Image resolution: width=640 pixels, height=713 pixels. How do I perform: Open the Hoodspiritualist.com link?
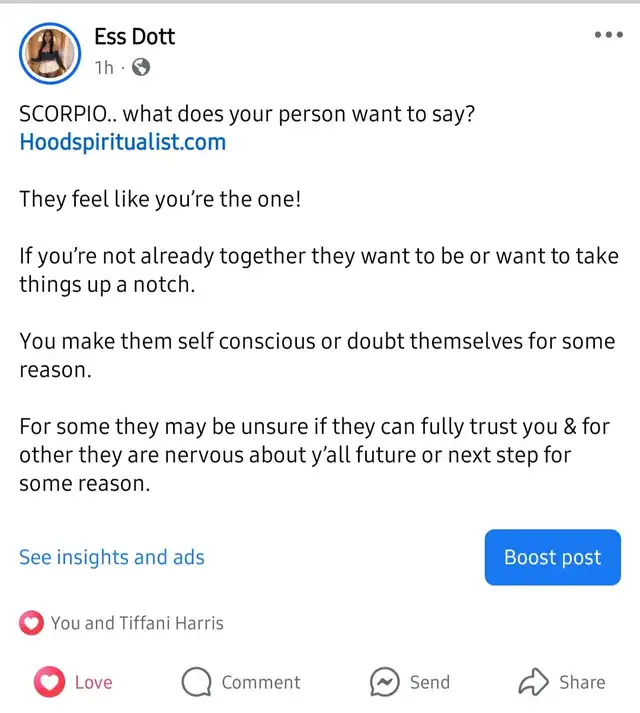[x=122, y=142]
